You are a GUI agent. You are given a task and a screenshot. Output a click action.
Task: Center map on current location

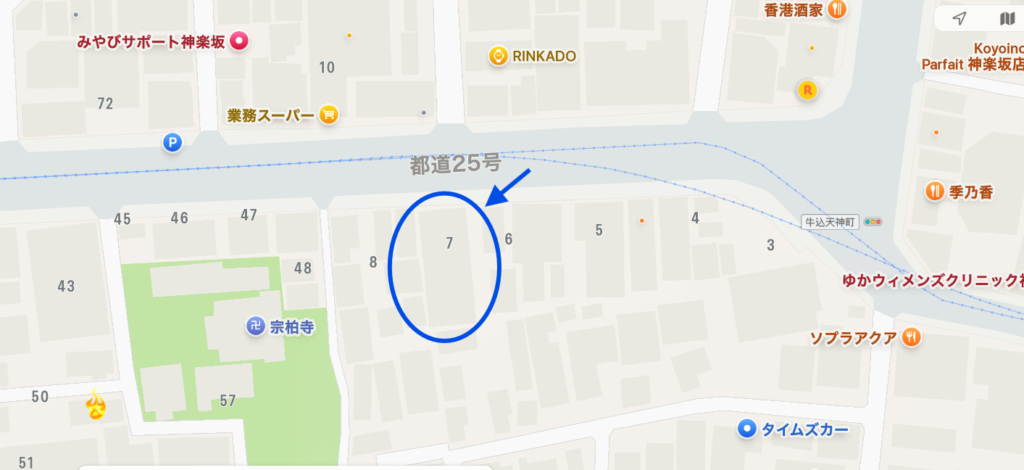[x=959, y=19]
